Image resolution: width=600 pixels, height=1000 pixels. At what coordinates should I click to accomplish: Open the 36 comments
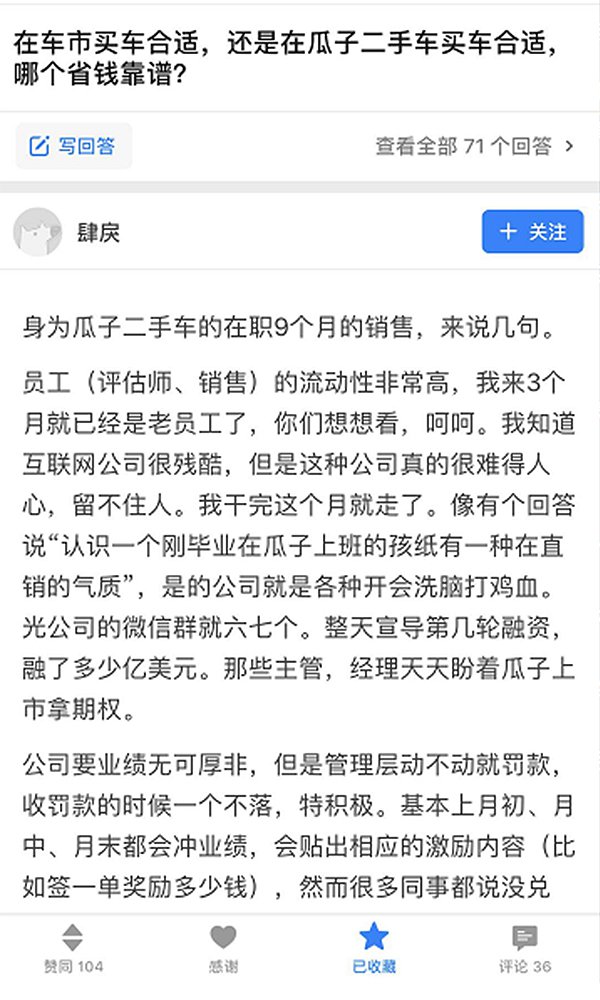pos(524,949)
